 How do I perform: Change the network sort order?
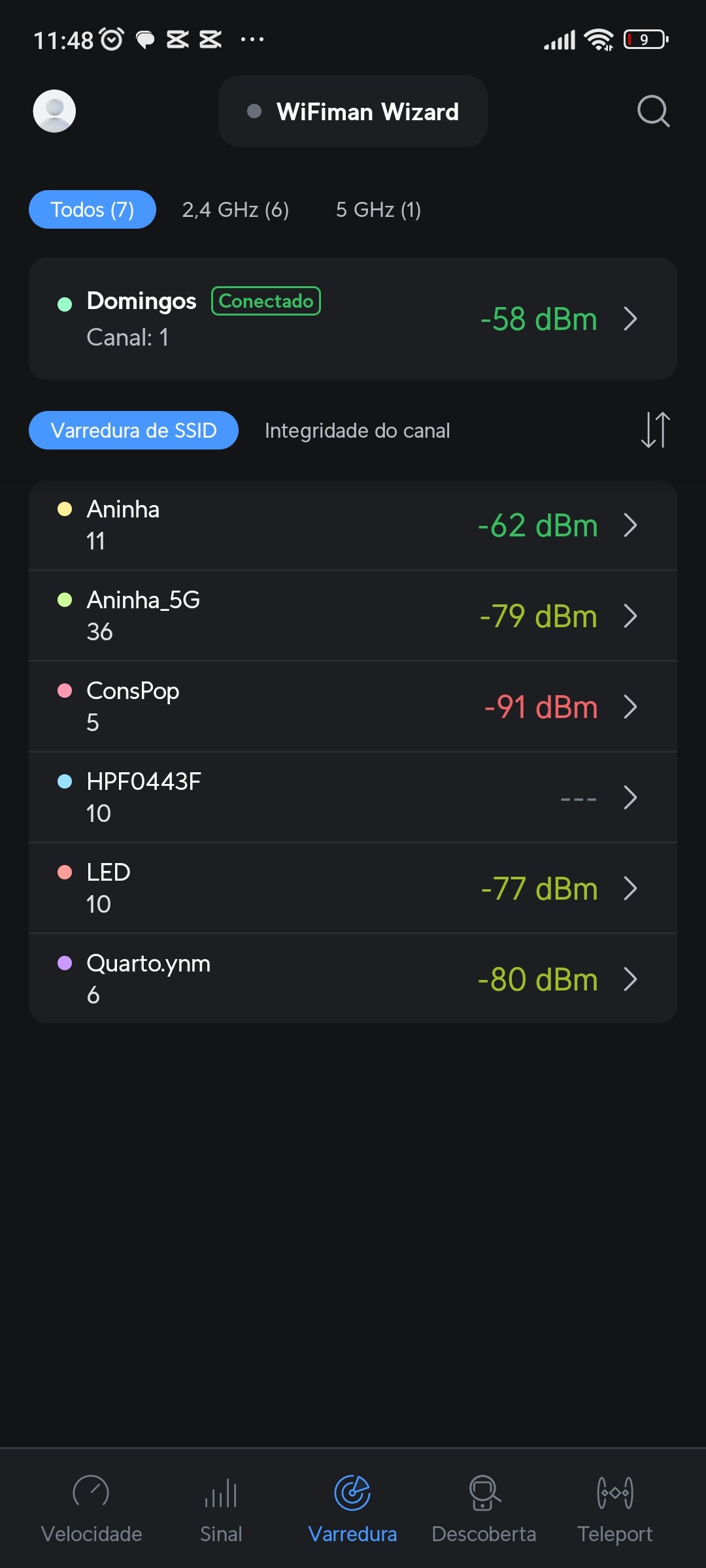tap(655, 430)
